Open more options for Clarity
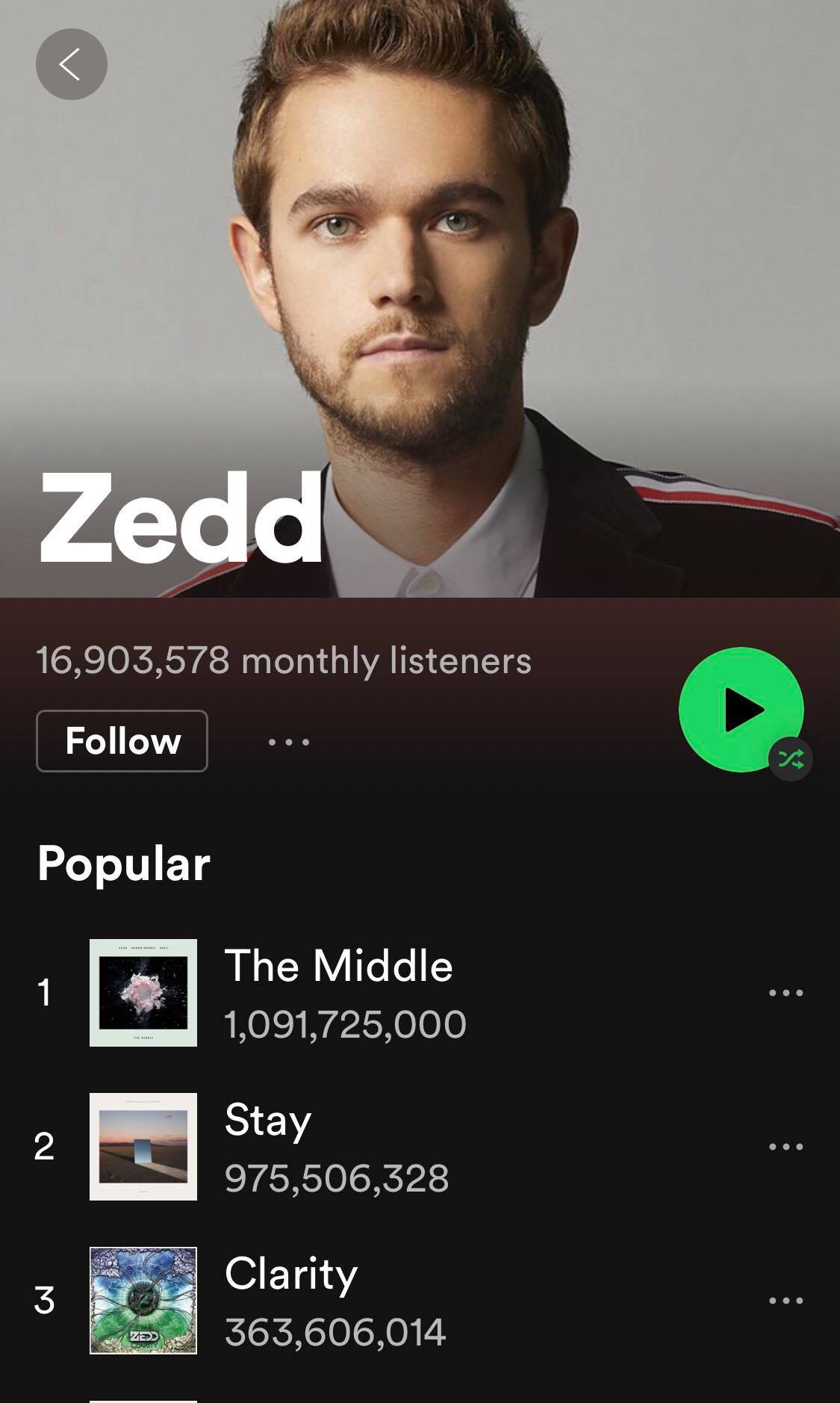Image resolution: width=840 pixels, height=1403 pixels. (x=785, y=1301)
